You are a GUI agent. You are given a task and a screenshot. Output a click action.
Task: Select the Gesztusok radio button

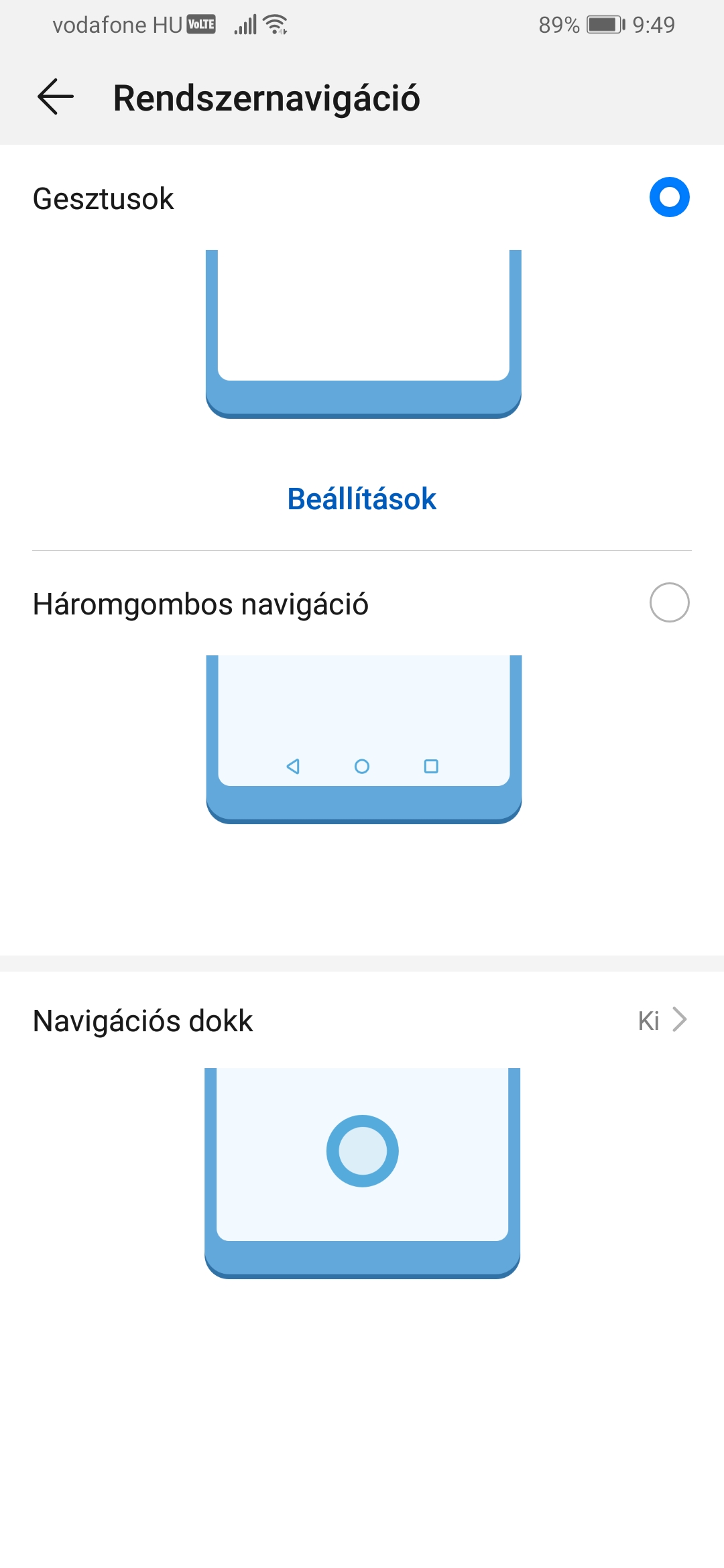pyautogui.click(x=669, y=197)
